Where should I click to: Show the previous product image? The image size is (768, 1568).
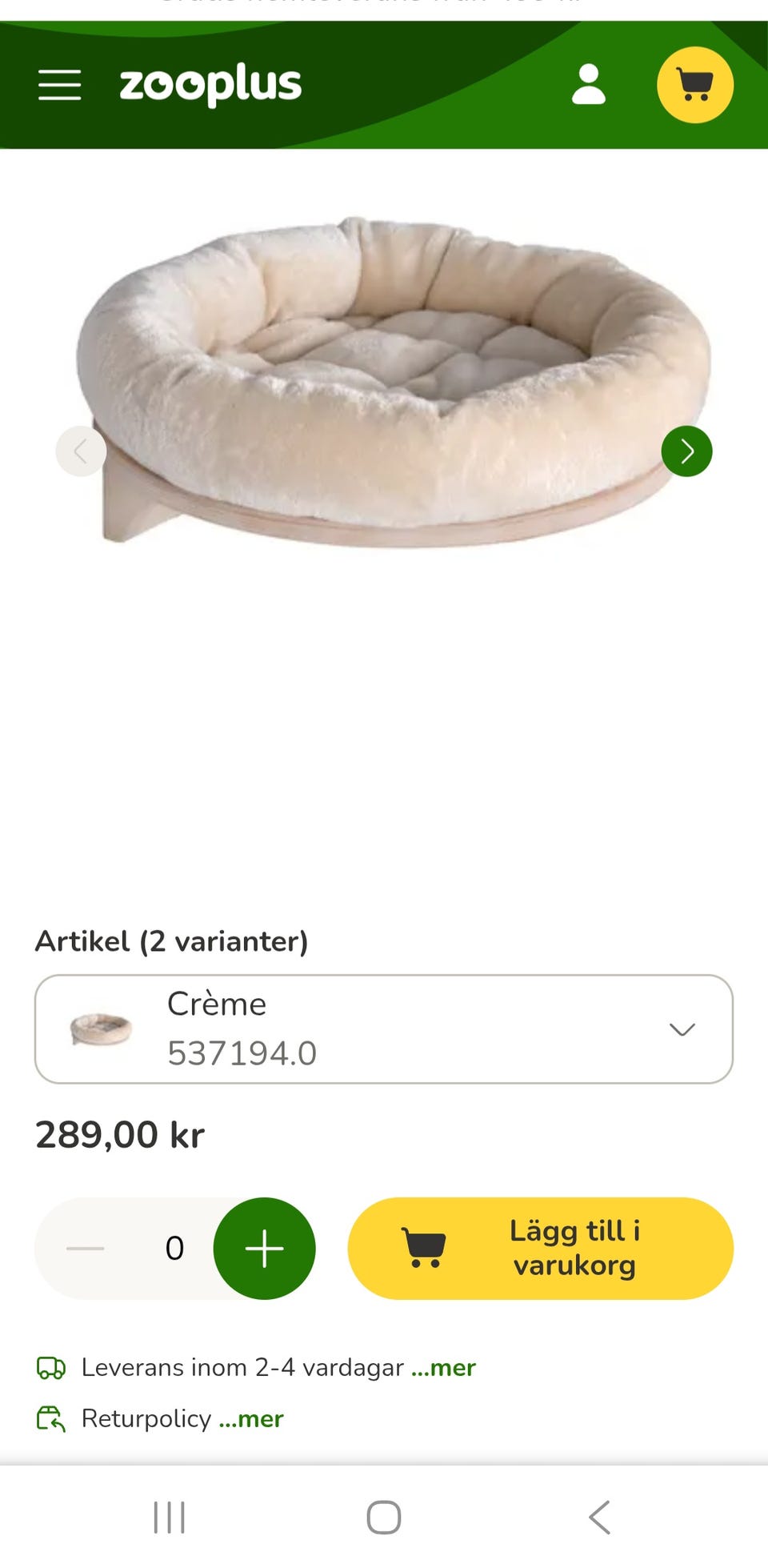81,451
